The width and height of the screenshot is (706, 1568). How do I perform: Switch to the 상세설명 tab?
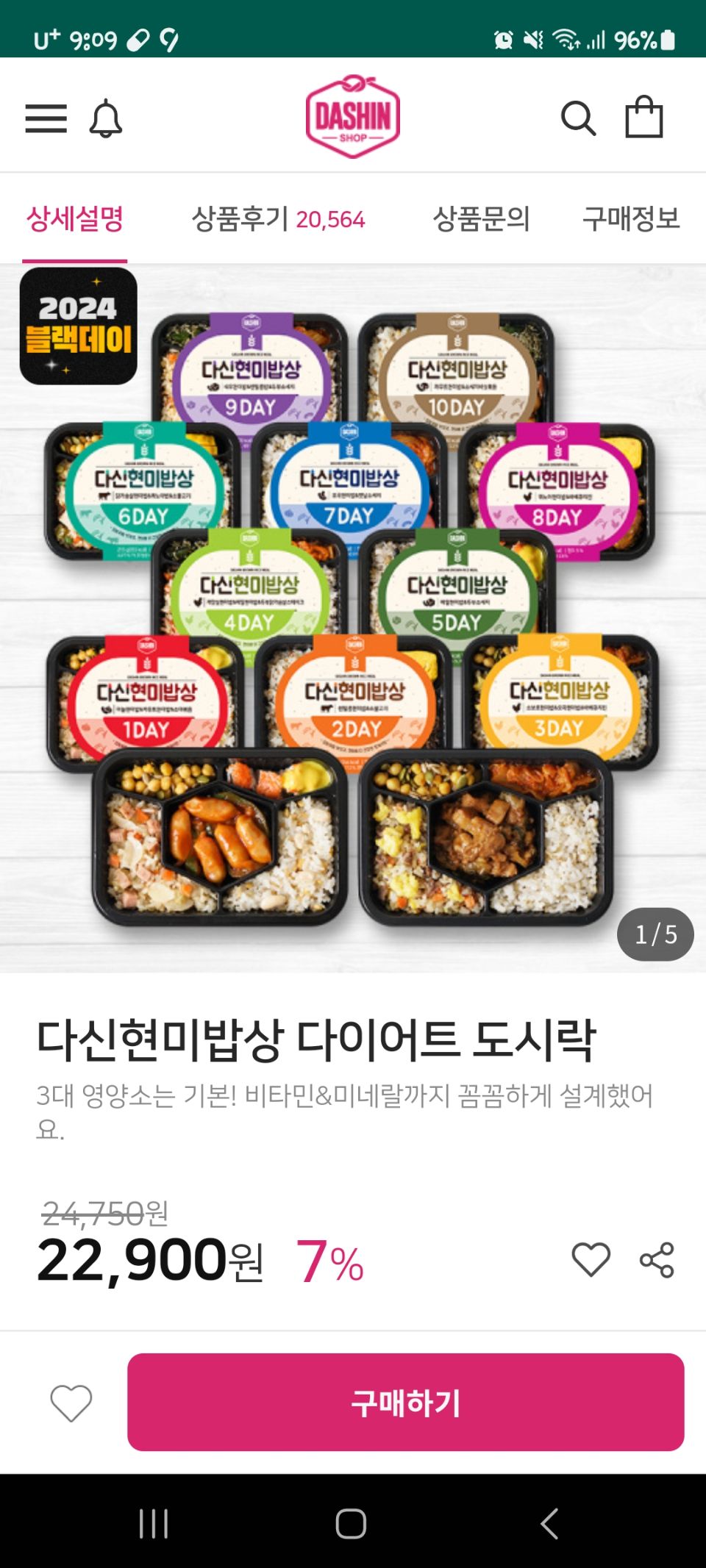pyautogui.click(x=74, y=219)
